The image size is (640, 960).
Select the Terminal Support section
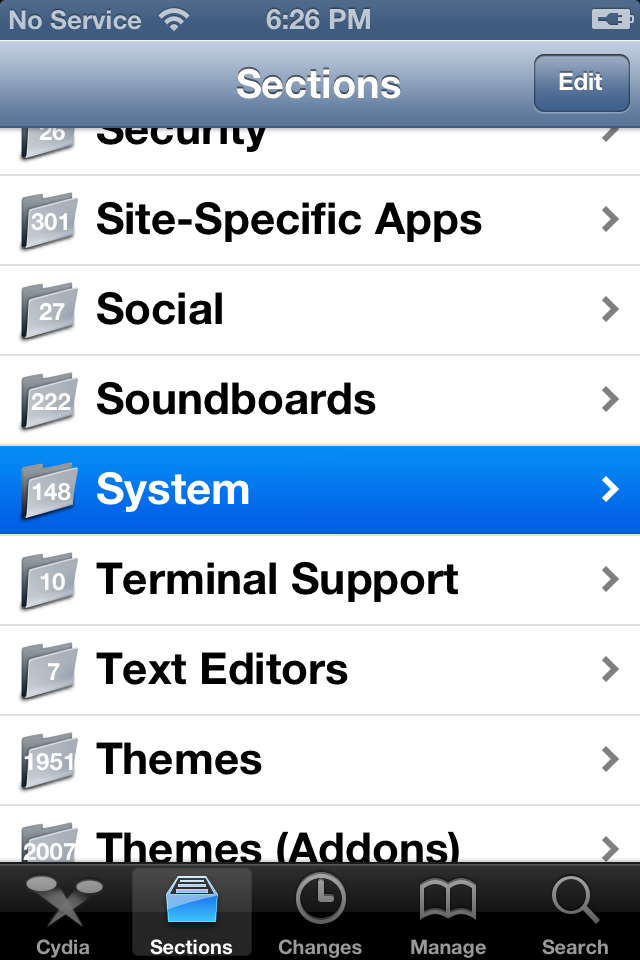click(x=320, y=580)
